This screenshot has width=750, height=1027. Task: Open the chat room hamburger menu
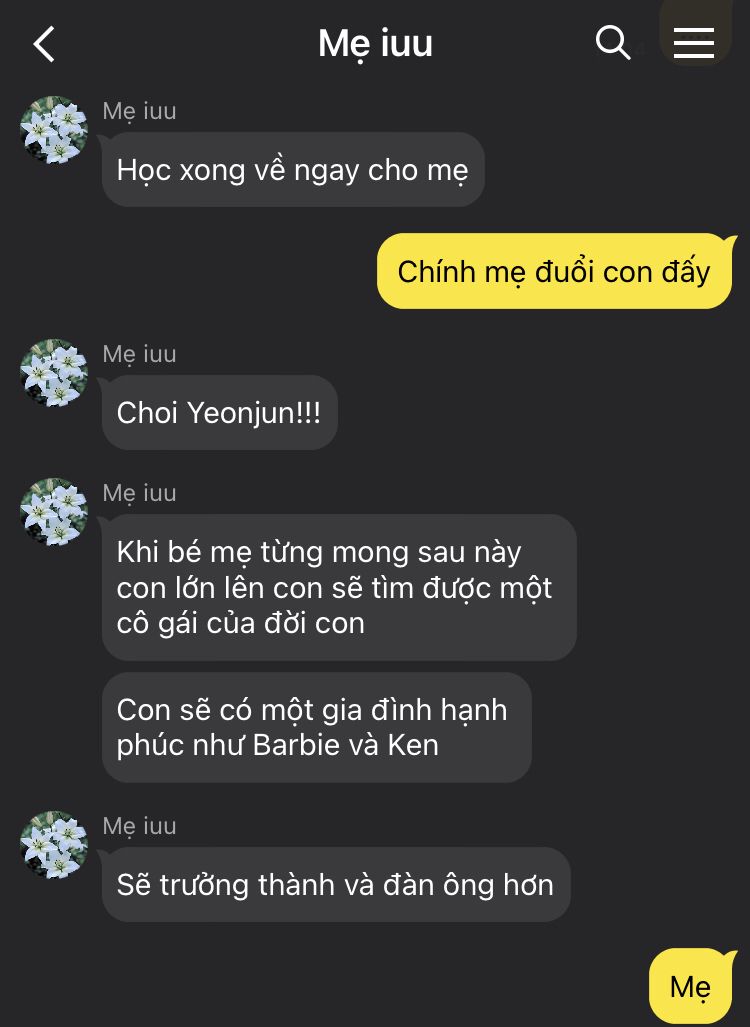pyautogui.click(x=693, y=43)
